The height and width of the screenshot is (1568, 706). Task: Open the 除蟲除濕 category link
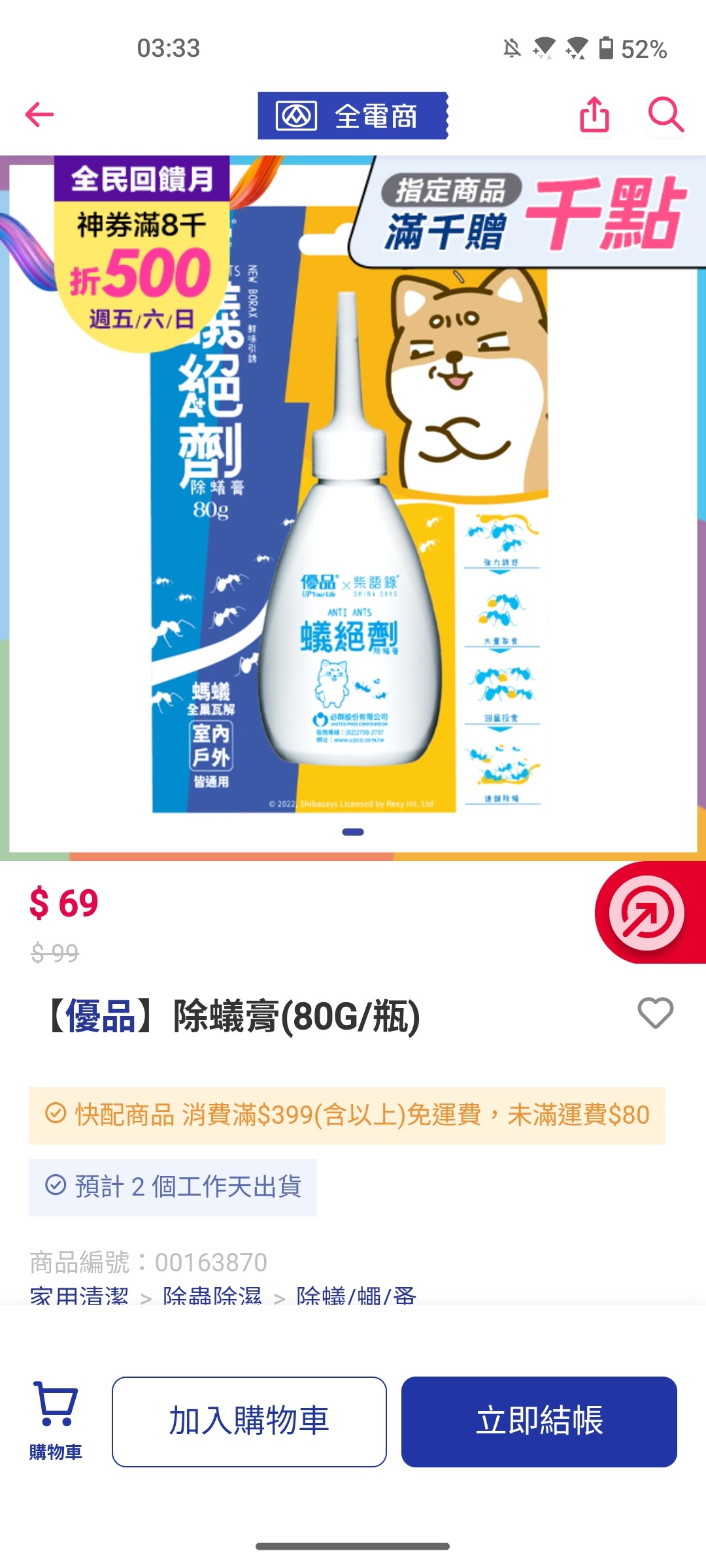point(212,1296)
